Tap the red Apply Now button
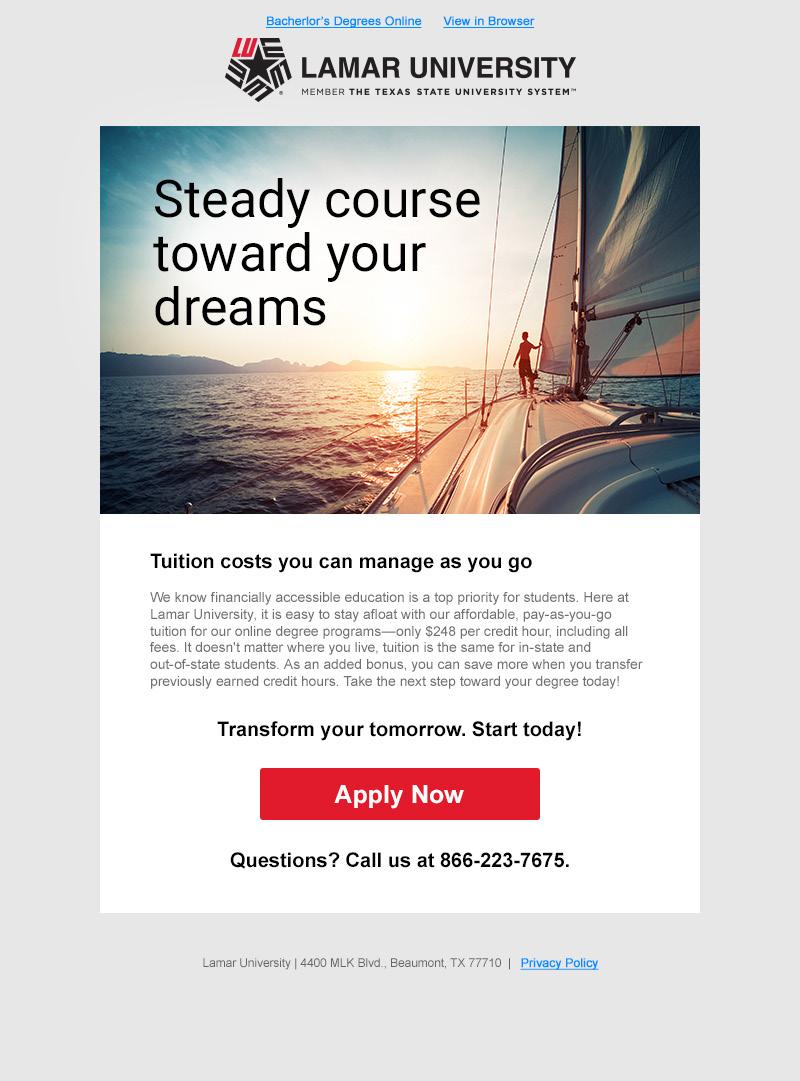The image size is (800, 1081). (x=399, y=794)
